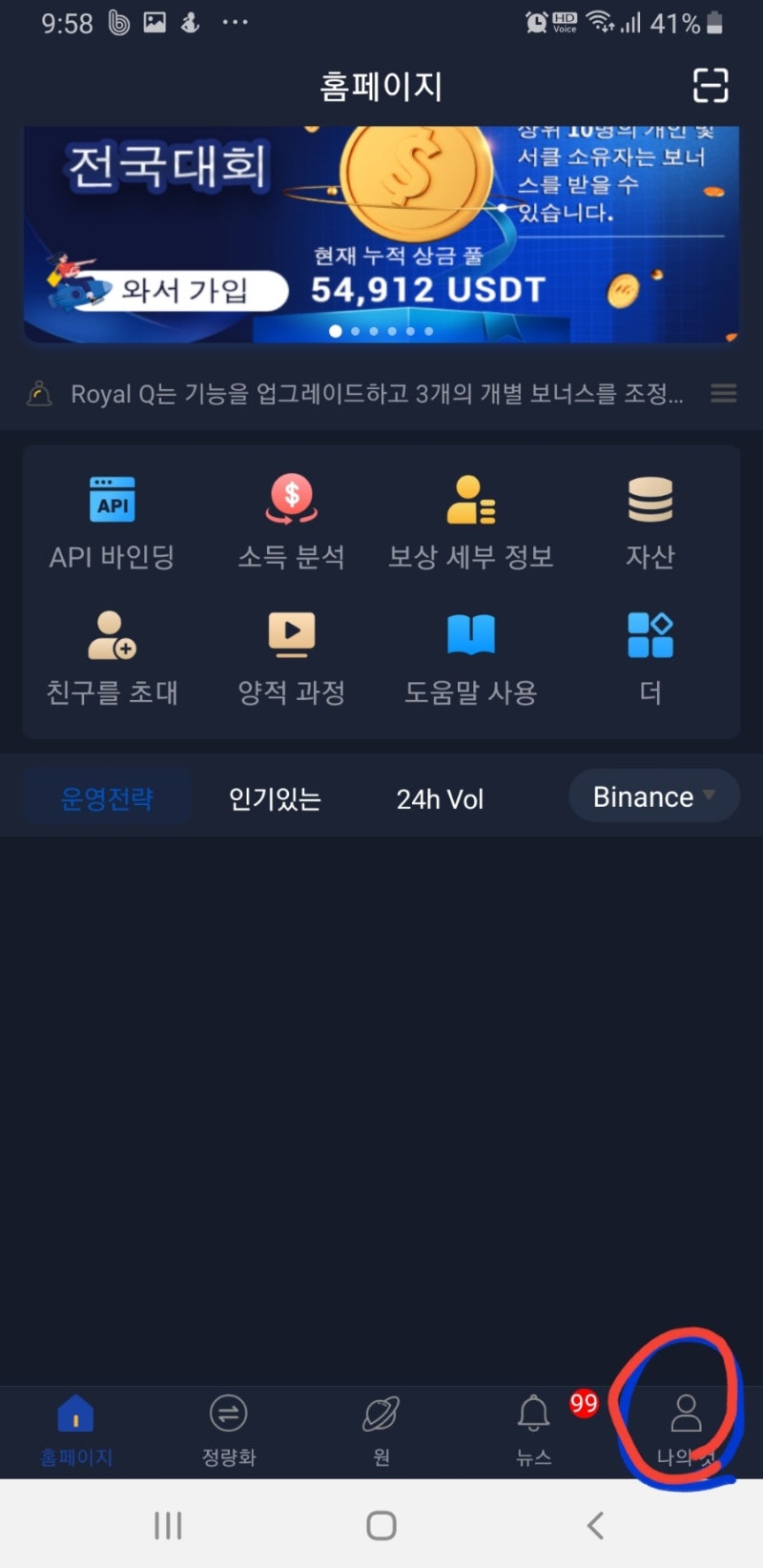Open 도움말 사용 help guide
This screenshot has height=1568, width=763.
pos(469,656)
